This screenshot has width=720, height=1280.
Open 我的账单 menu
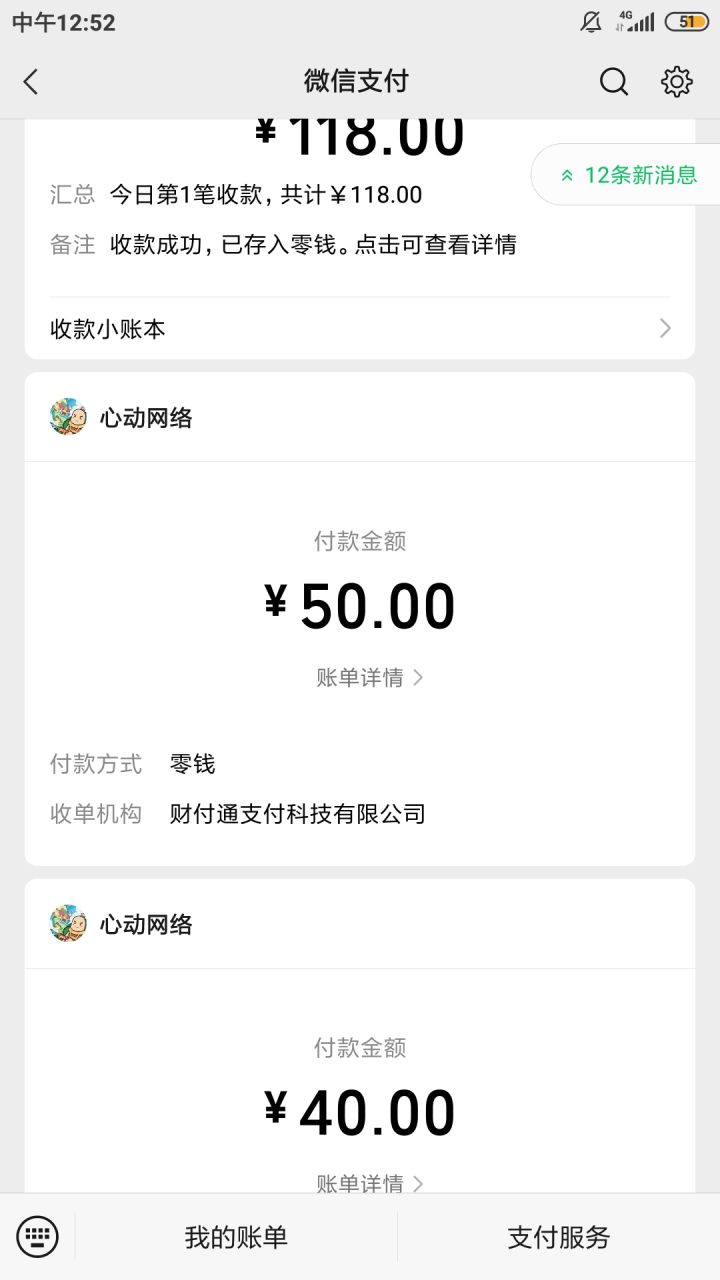[x=236, y=1237]
